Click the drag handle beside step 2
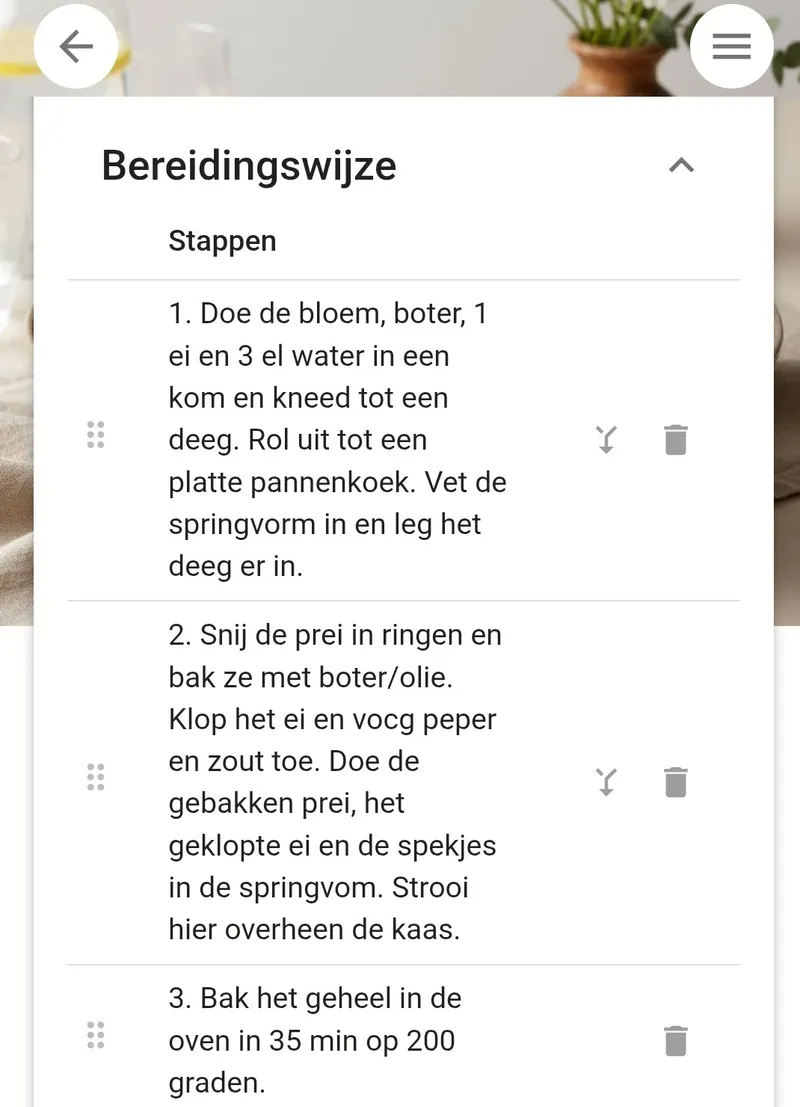The height and width of the screenshot is (1107, 800). coord(96,776)
